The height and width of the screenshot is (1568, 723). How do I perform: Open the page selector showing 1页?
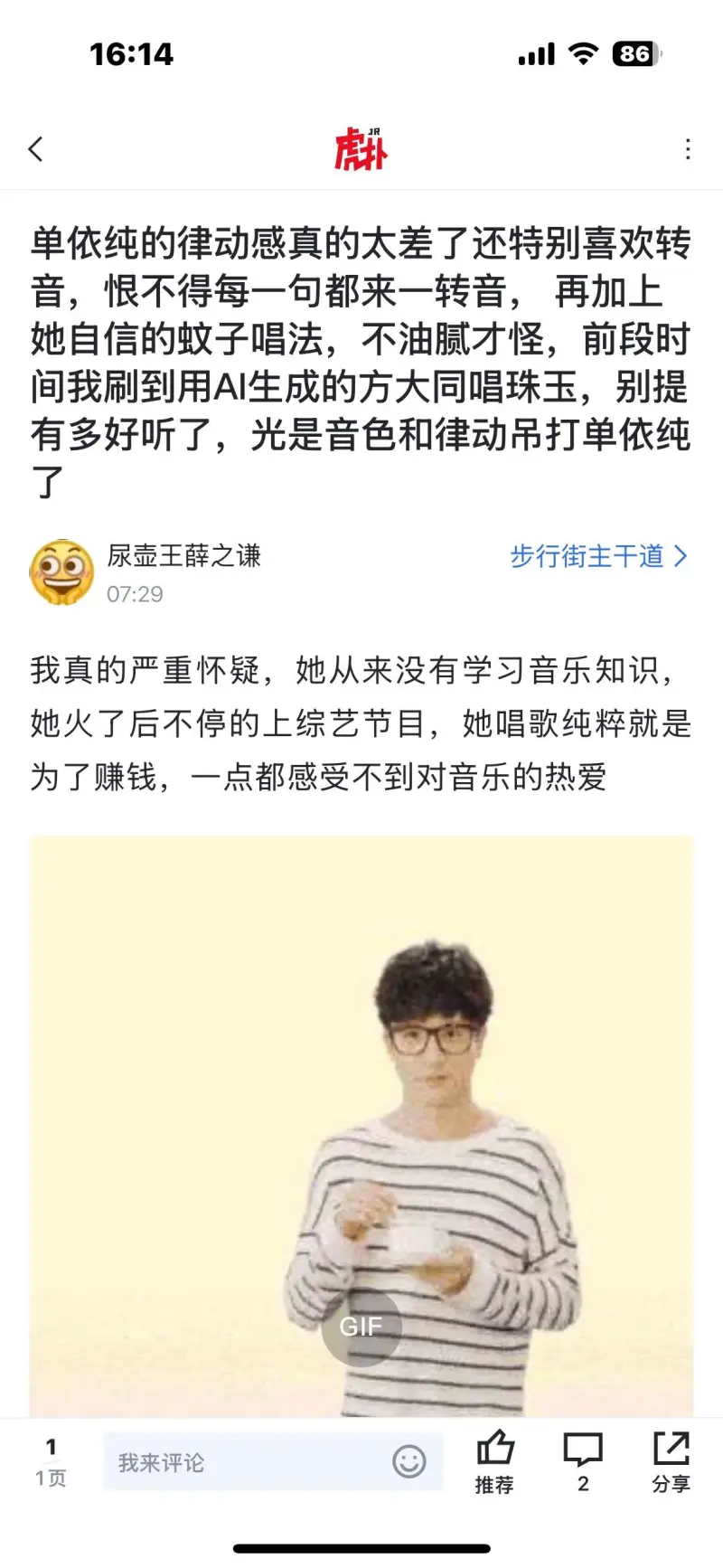tap(51, 1461)
